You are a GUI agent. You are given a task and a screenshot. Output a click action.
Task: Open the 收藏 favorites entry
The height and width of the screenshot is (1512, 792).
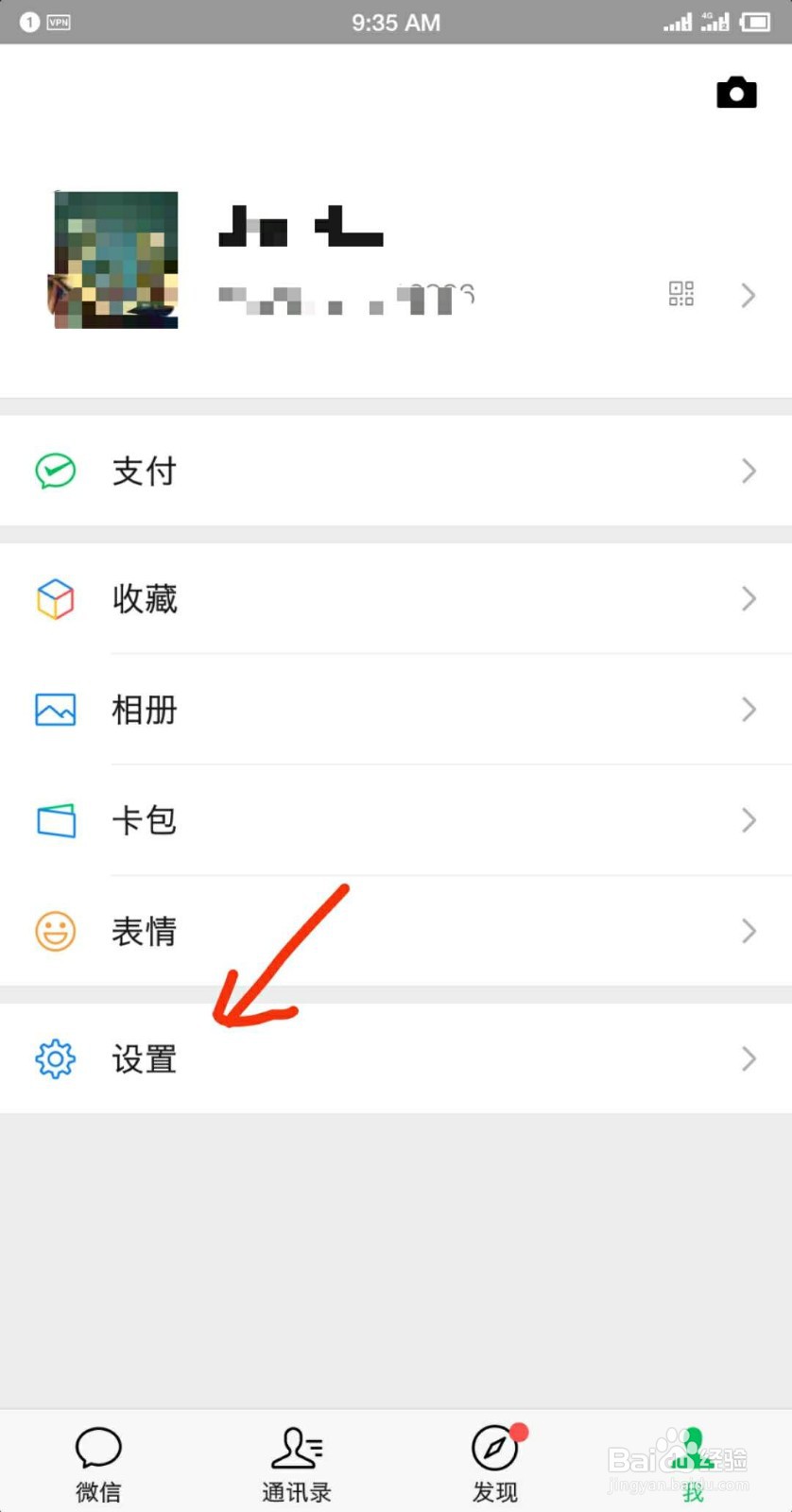[144, 599]
